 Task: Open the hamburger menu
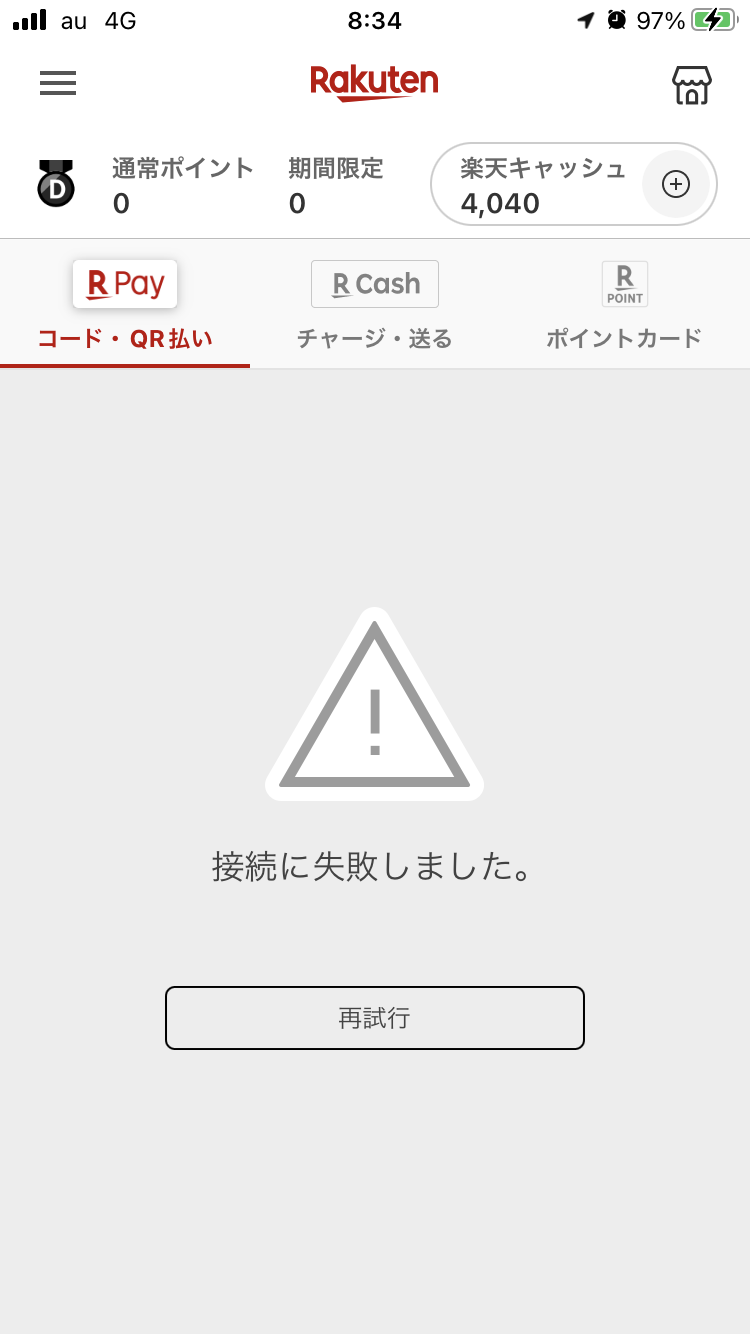coord(58,83)
